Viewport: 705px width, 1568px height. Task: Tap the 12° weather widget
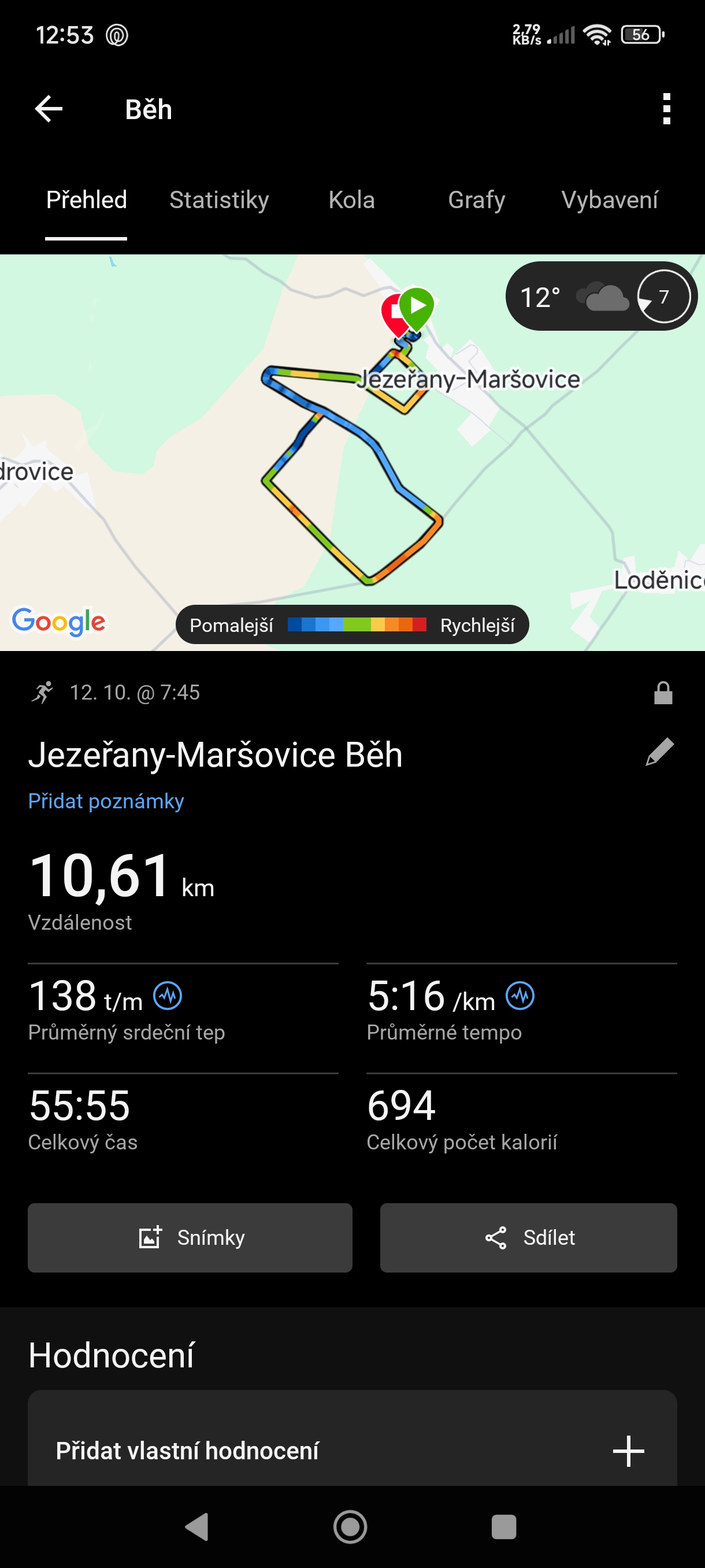pyautogui.click(x=600, y=297)
